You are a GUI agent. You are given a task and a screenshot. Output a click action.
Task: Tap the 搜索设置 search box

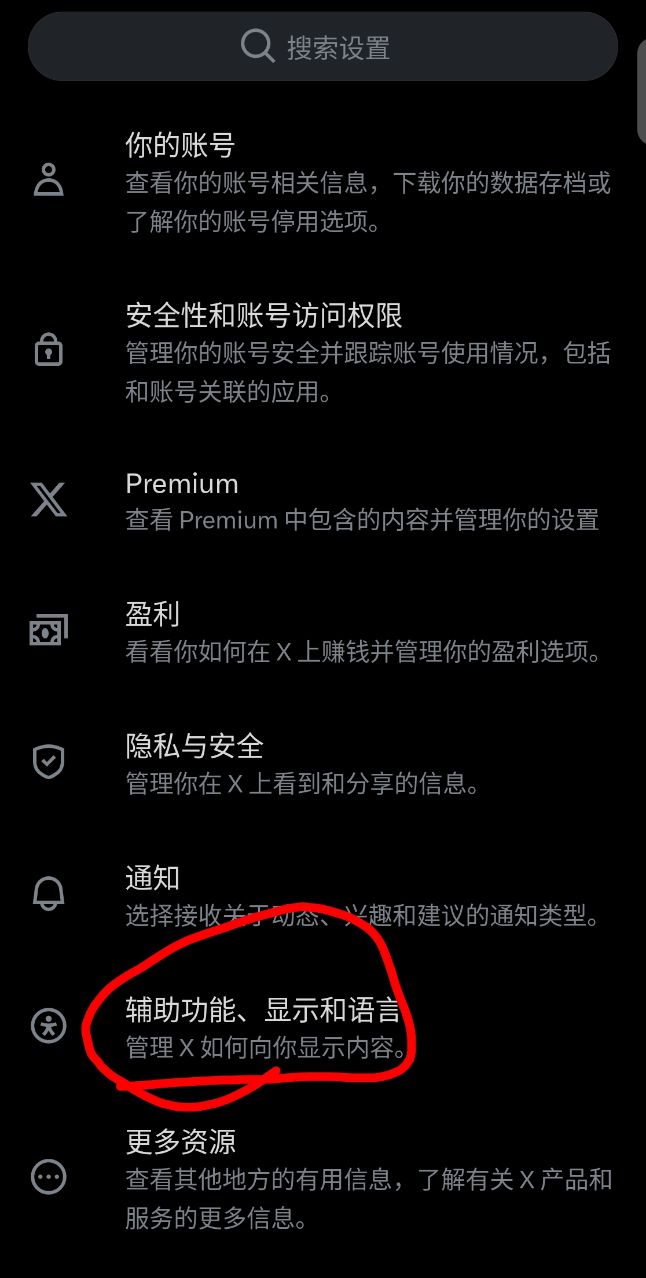tap(322, 46)
